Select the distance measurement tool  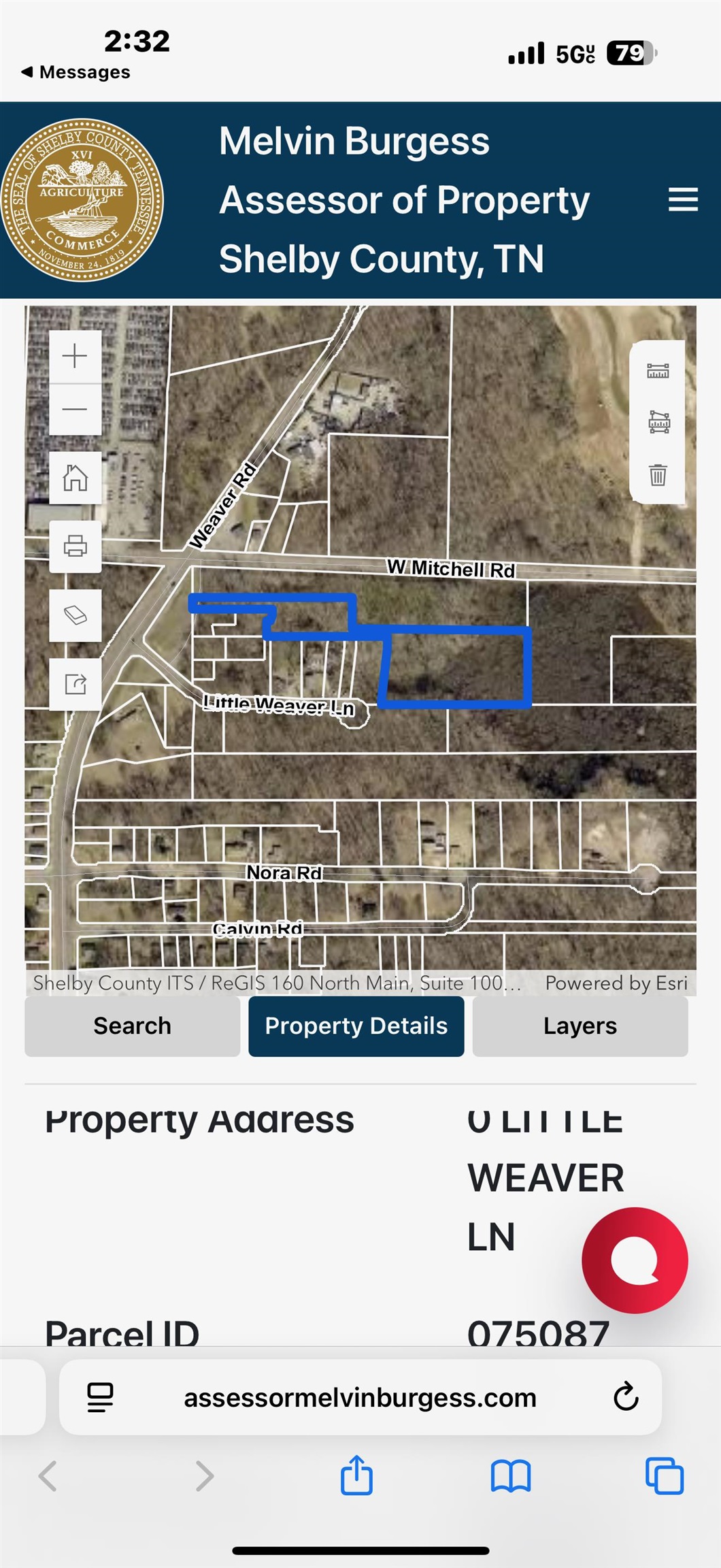[658, 371]
